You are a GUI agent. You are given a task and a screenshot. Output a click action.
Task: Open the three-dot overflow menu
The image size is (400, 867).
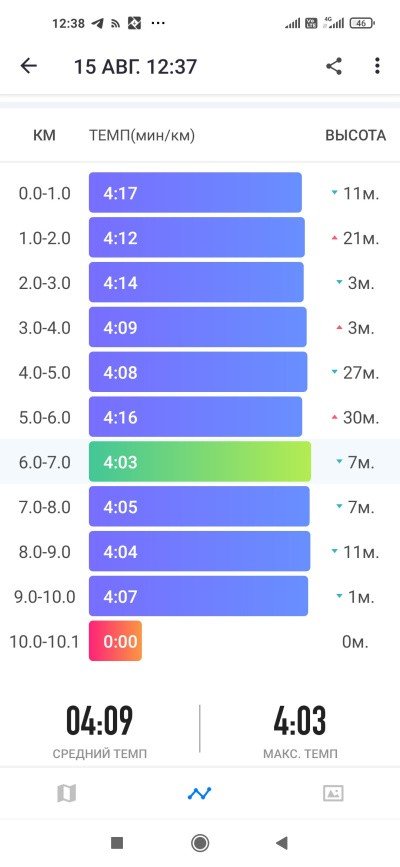point(377,66)
